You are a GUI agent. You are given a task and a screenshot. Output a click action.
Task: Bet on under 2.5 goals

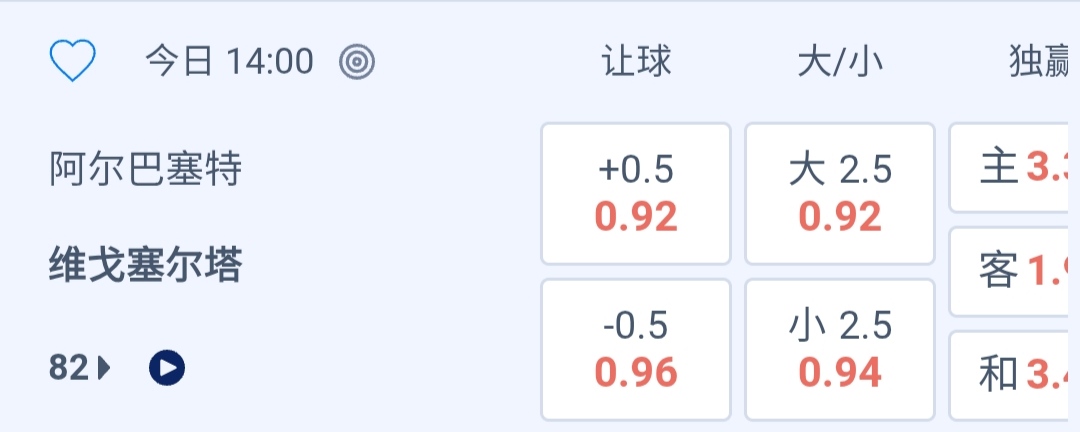(x=840, y=350)
